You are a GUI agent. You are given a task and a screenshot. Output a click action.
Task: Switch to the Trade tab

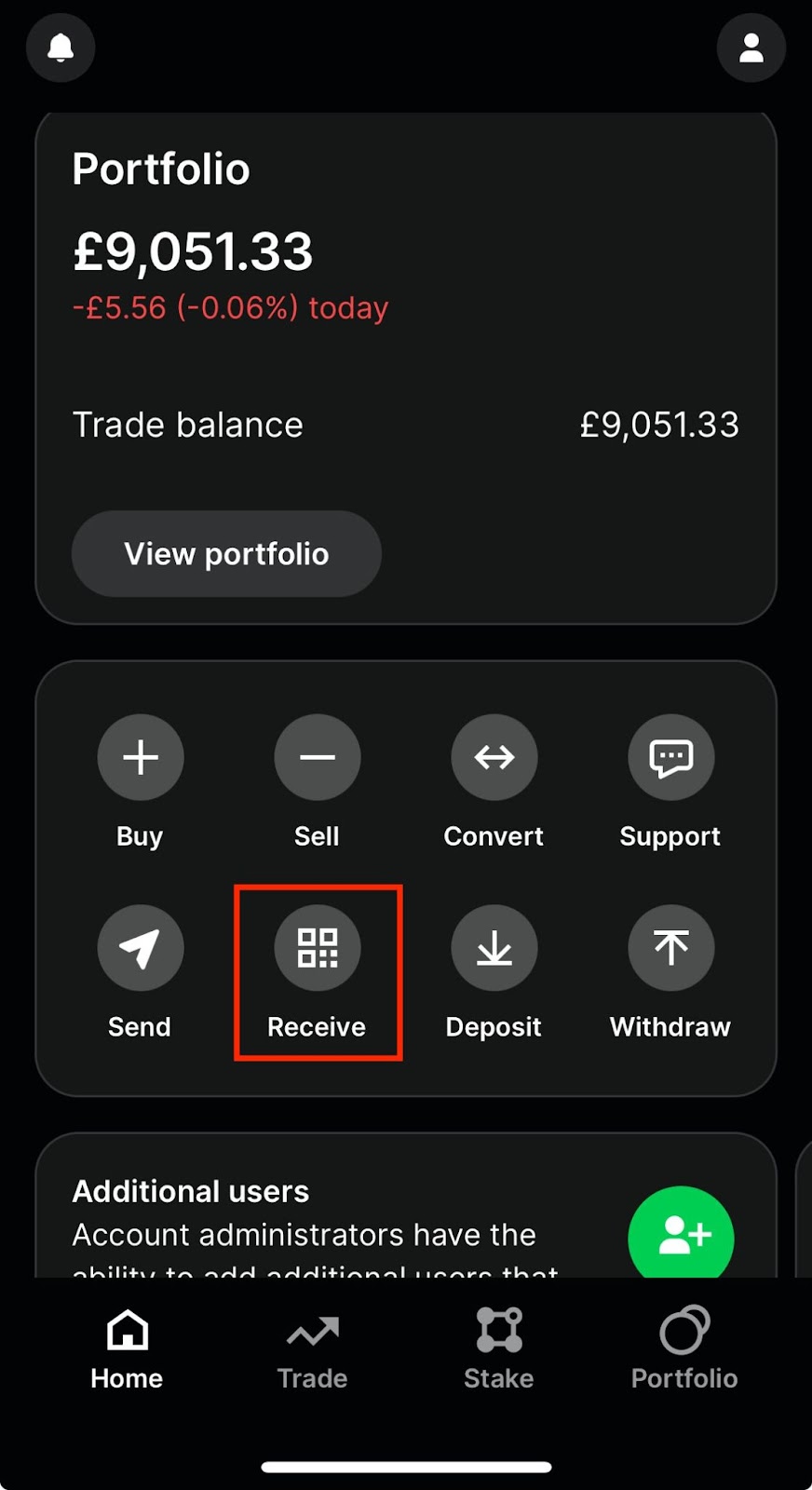point(313,1349)
